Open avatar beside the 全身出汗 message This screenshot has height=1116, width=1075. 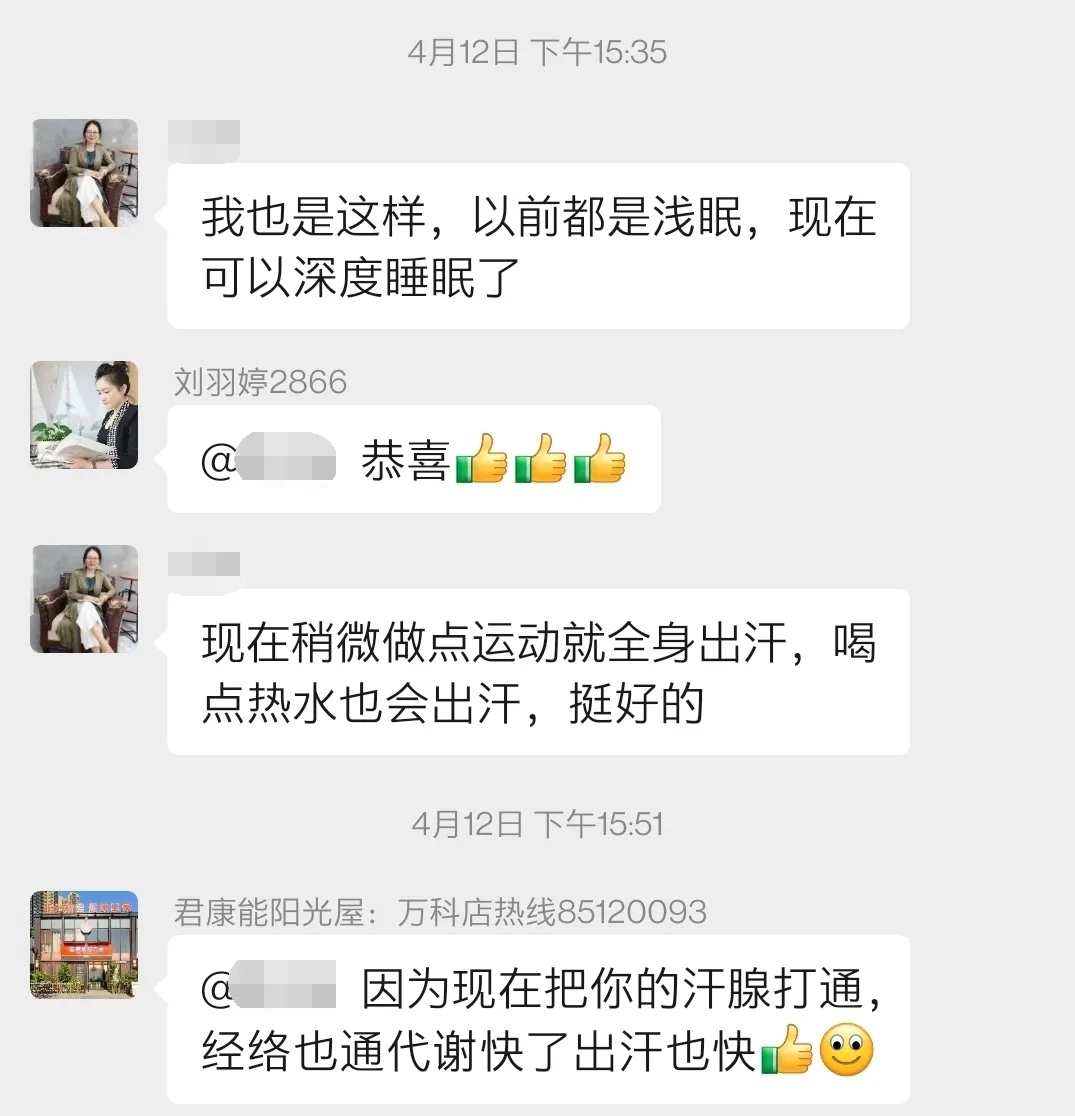click(x=84, y=599)
